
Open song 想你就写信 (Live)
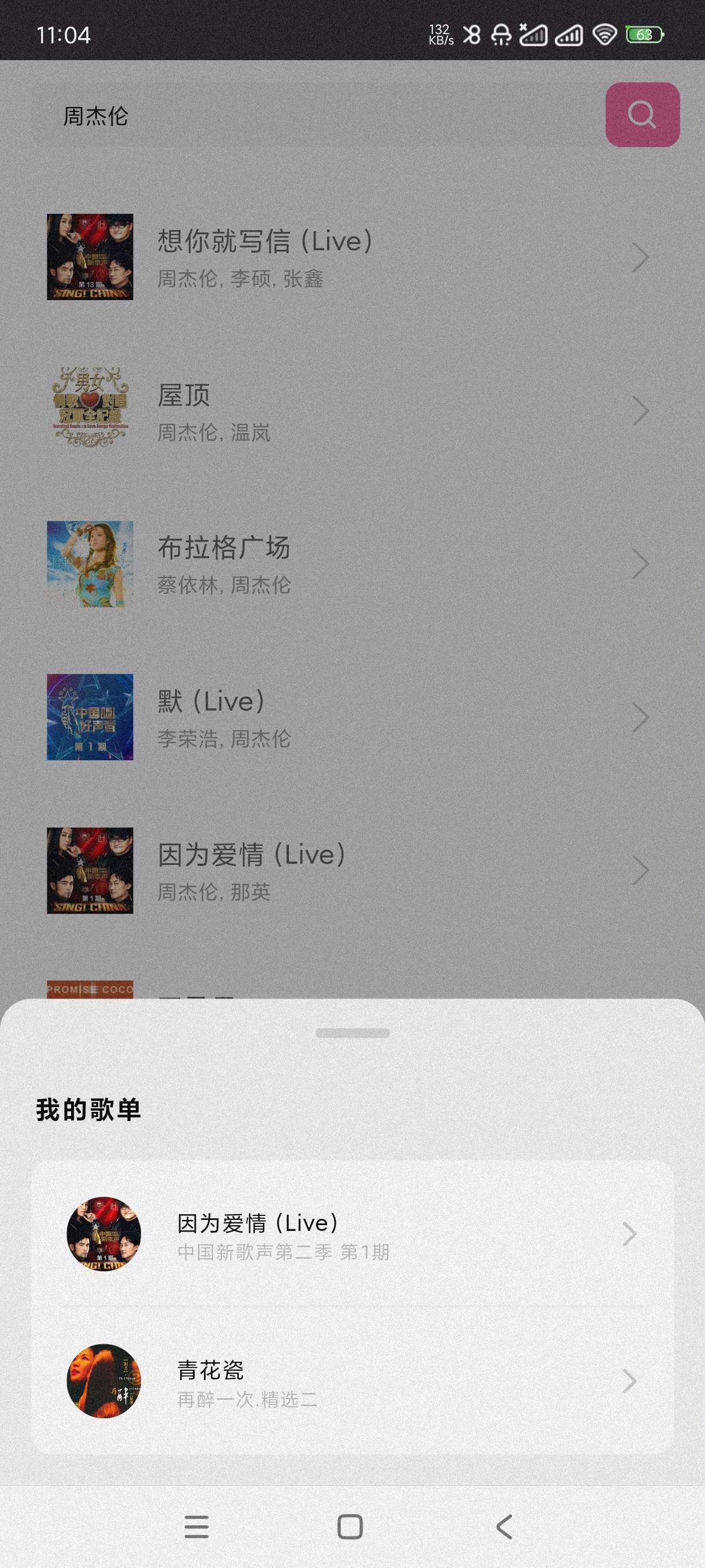click(347, 257)
